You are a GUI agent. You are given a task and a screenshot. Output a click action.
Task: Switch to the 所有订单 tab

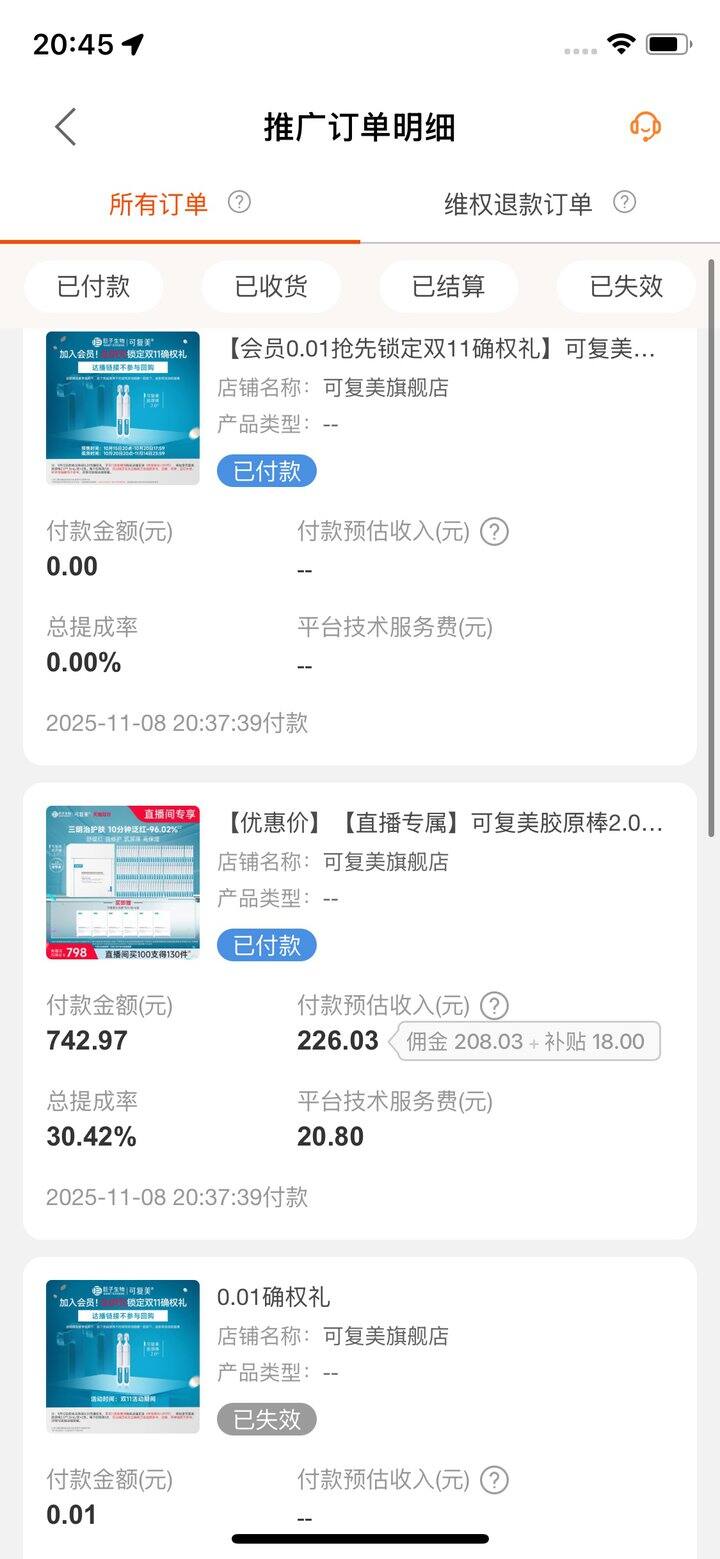click(158, 204)
